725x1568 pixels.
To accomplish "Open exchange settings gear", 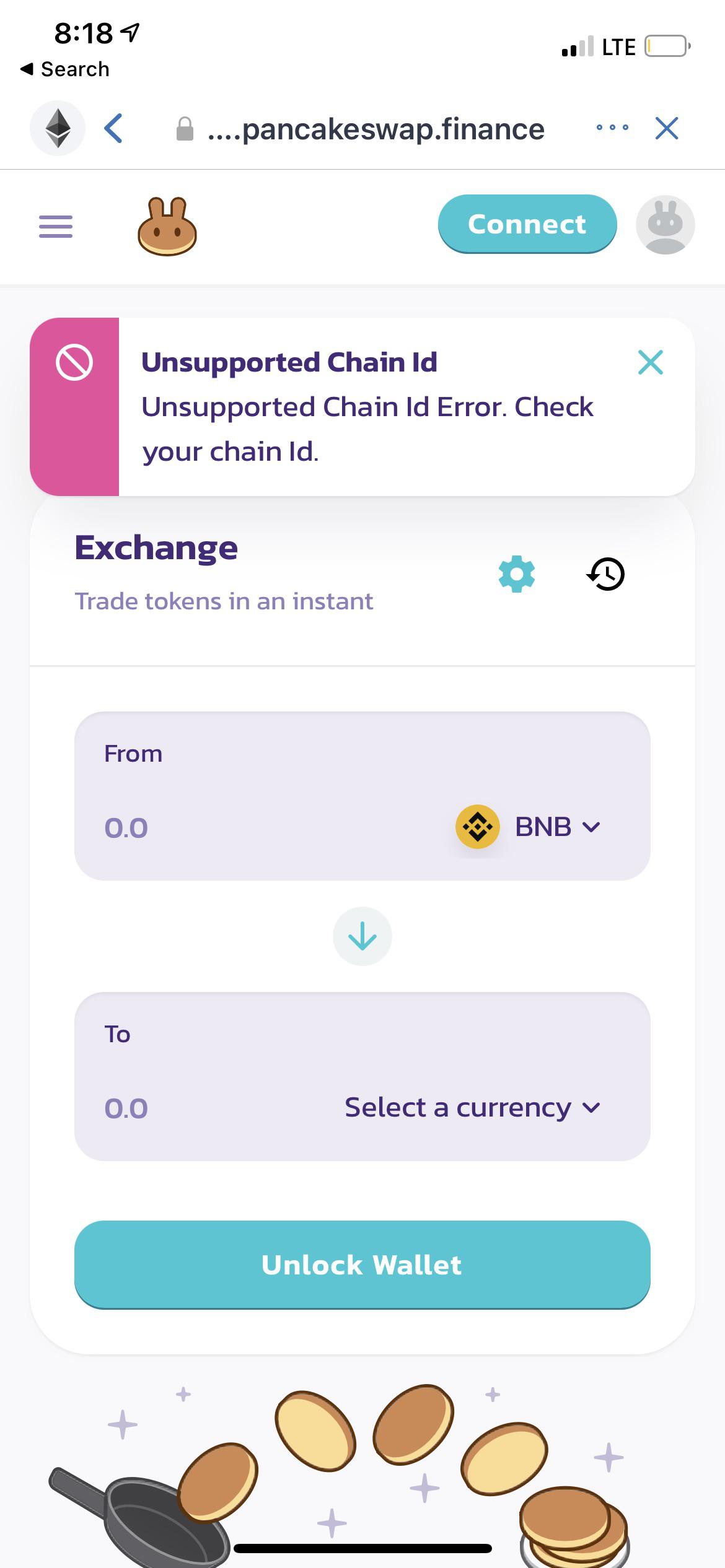I will tap(516, 574).
